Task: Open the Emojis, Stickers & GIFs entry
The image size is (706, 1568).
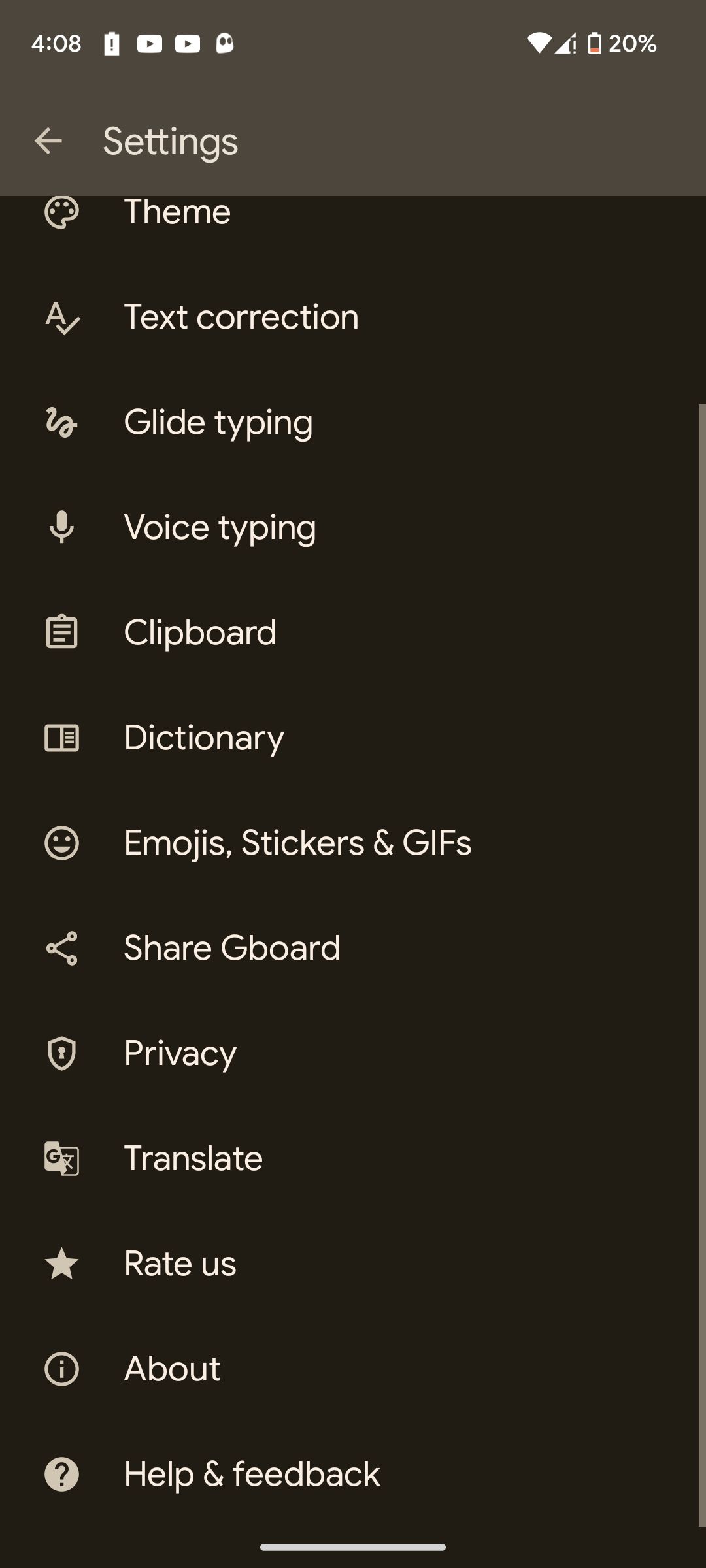Action: pyautogui.click(x=297, y=842)
